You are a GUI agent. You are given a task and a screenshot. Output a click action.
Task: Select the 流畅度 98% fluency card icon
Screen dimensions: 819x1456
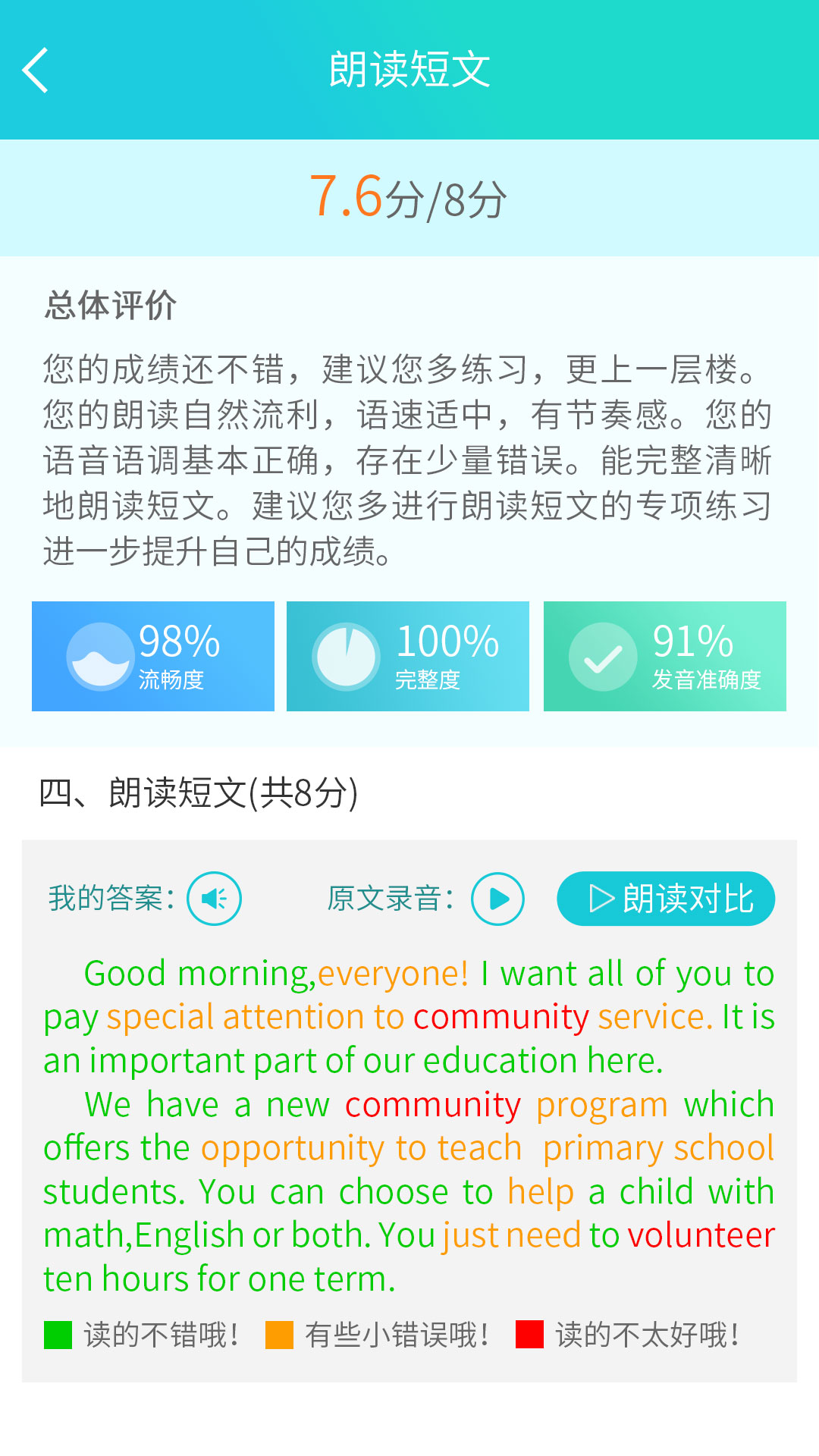pos(99,655)
